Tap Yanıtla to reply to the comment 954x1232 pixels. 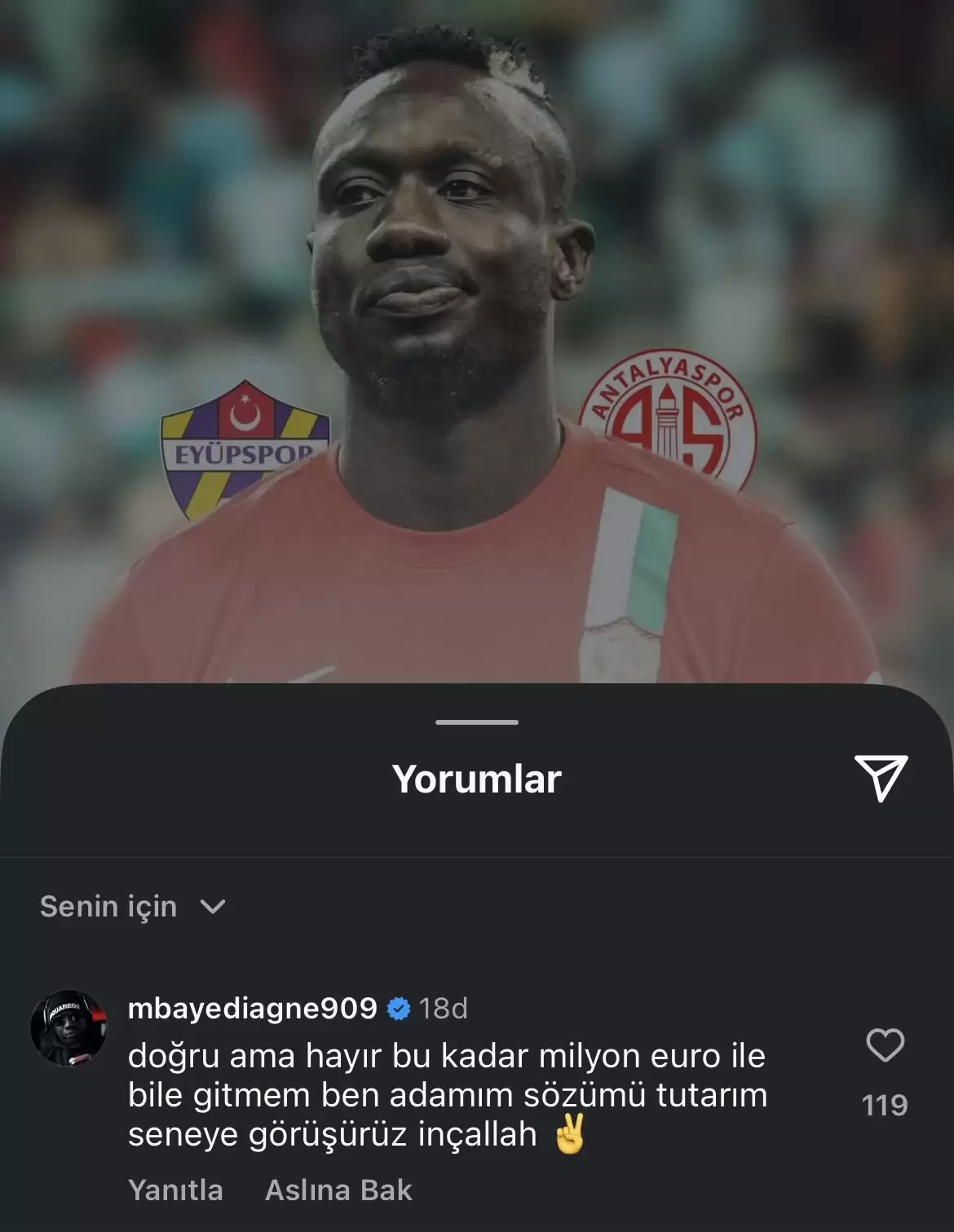[x=175, y=1190]
